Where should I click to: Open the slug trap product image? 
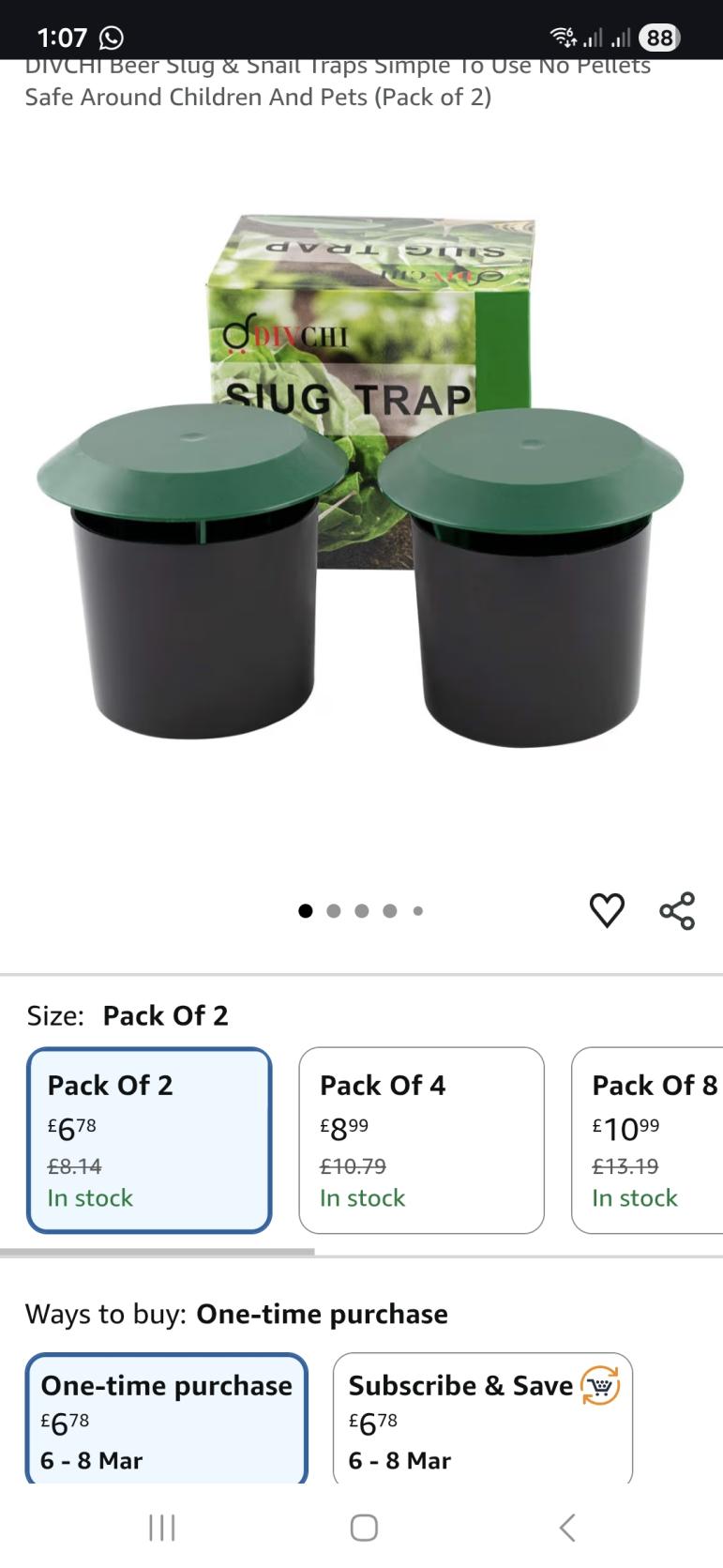pos(361,497)
